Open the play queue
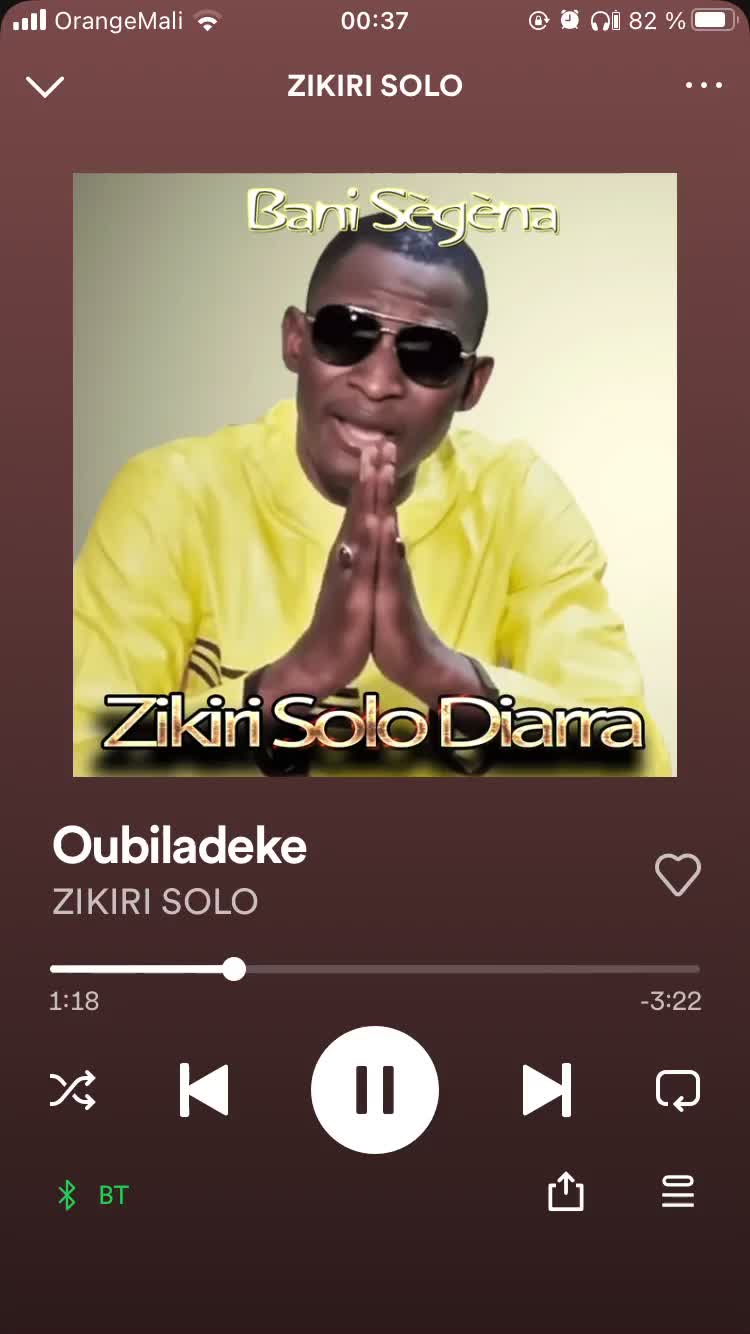This screenshot has height=1334, width=750. 677,1192
